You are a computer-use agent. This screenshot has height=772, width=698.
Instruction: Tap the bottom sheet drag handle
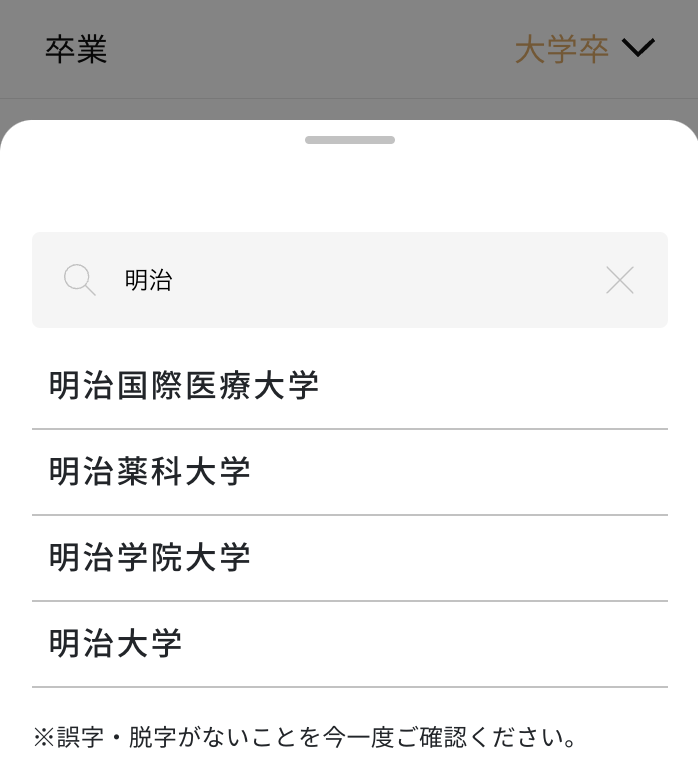(350, 140)
